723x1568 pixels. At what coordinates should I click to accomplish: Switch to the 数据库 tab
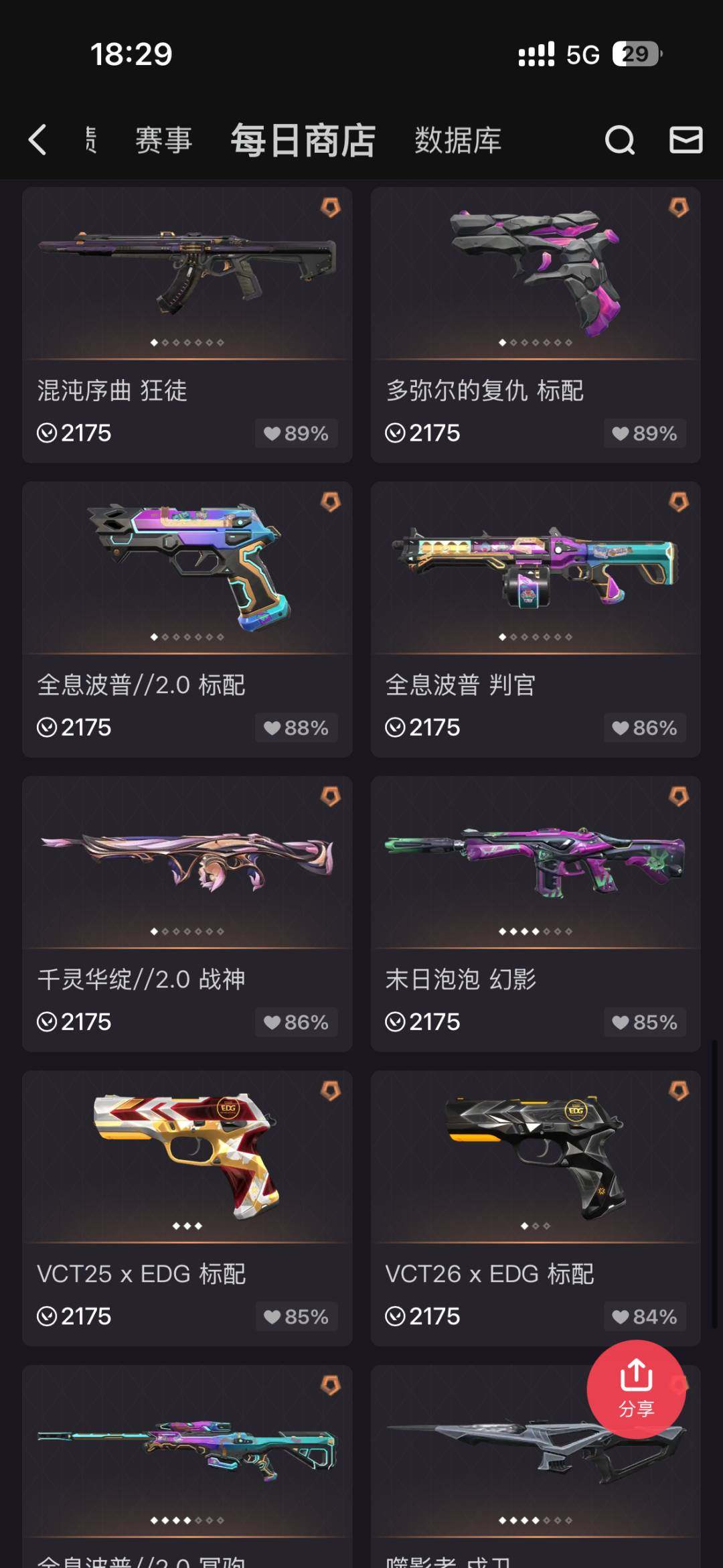click(x=458, y=141)
